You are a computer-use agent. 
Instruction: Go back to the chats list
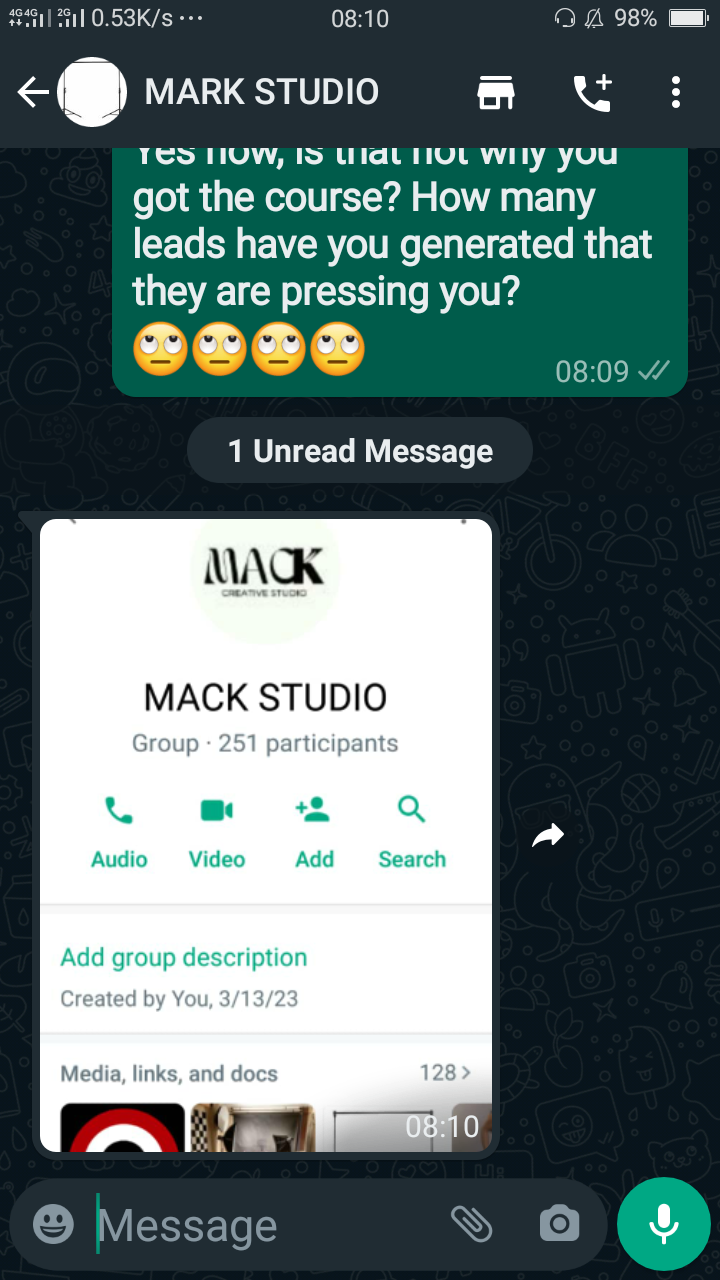tap(33, 93)
